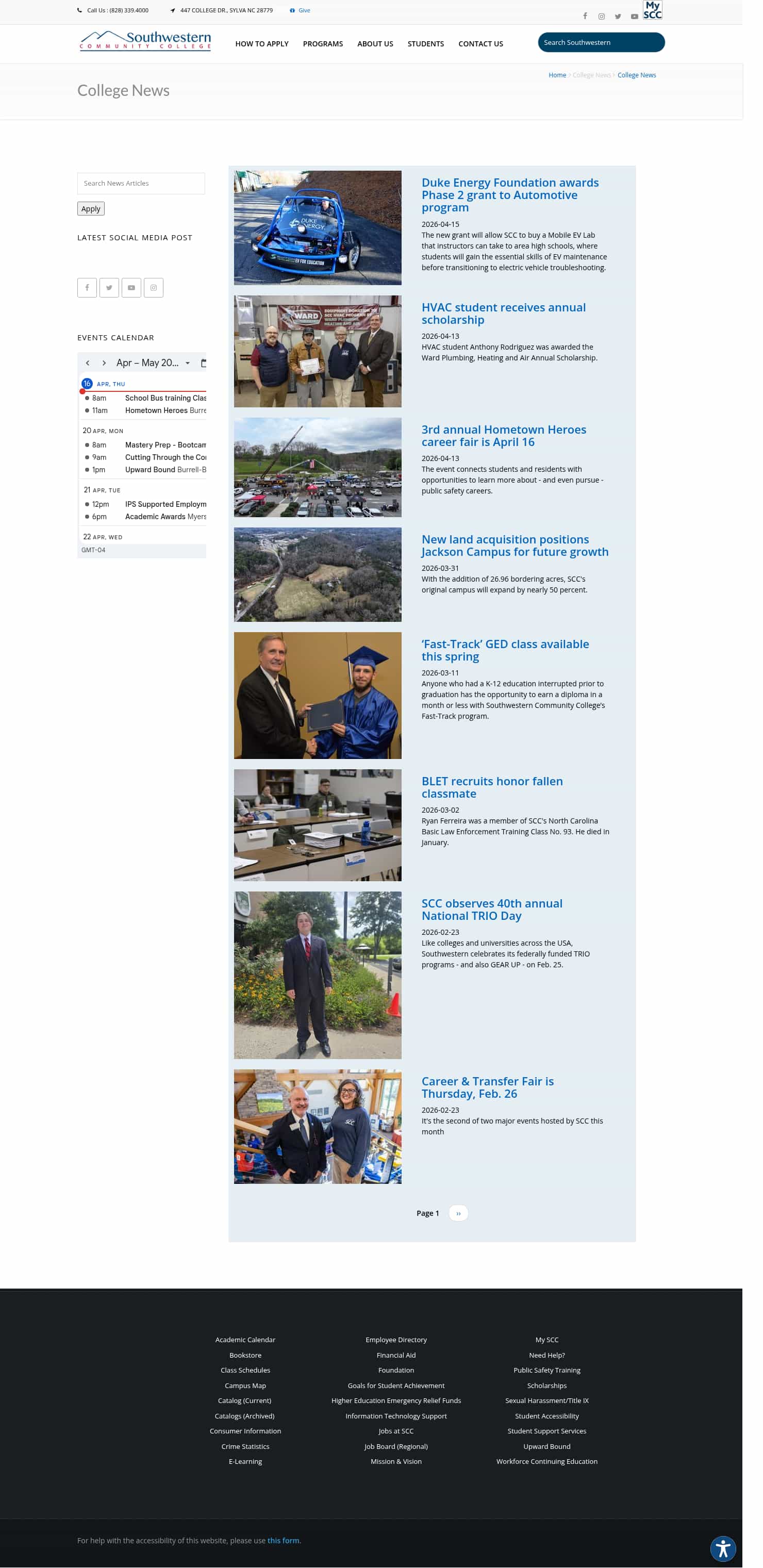763x1568 pixels.
Task: Open the My SCC portal logo
Action: [x=654, y=10]
